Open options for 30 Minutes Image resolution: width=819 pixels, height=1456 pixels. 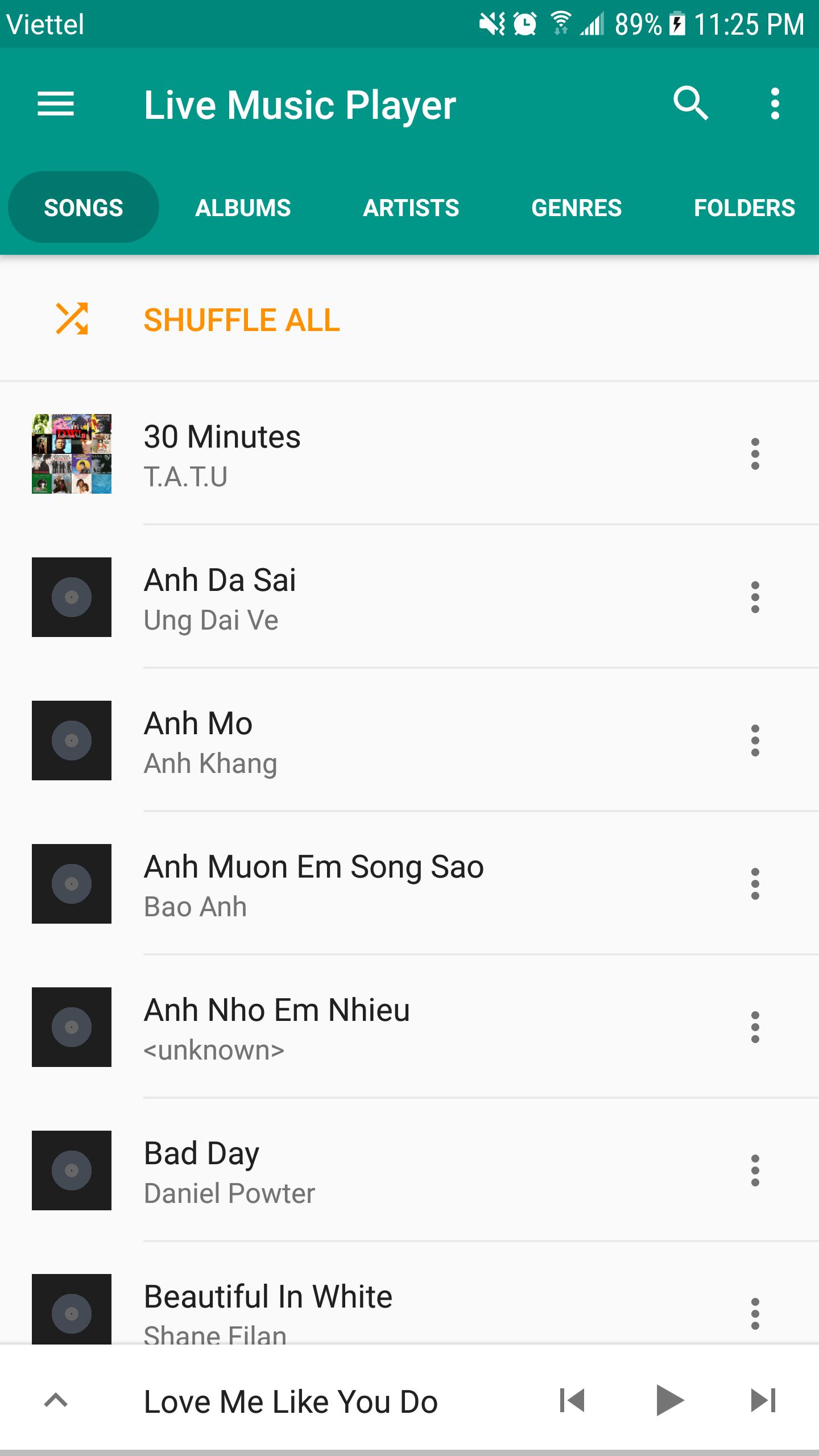755,454
